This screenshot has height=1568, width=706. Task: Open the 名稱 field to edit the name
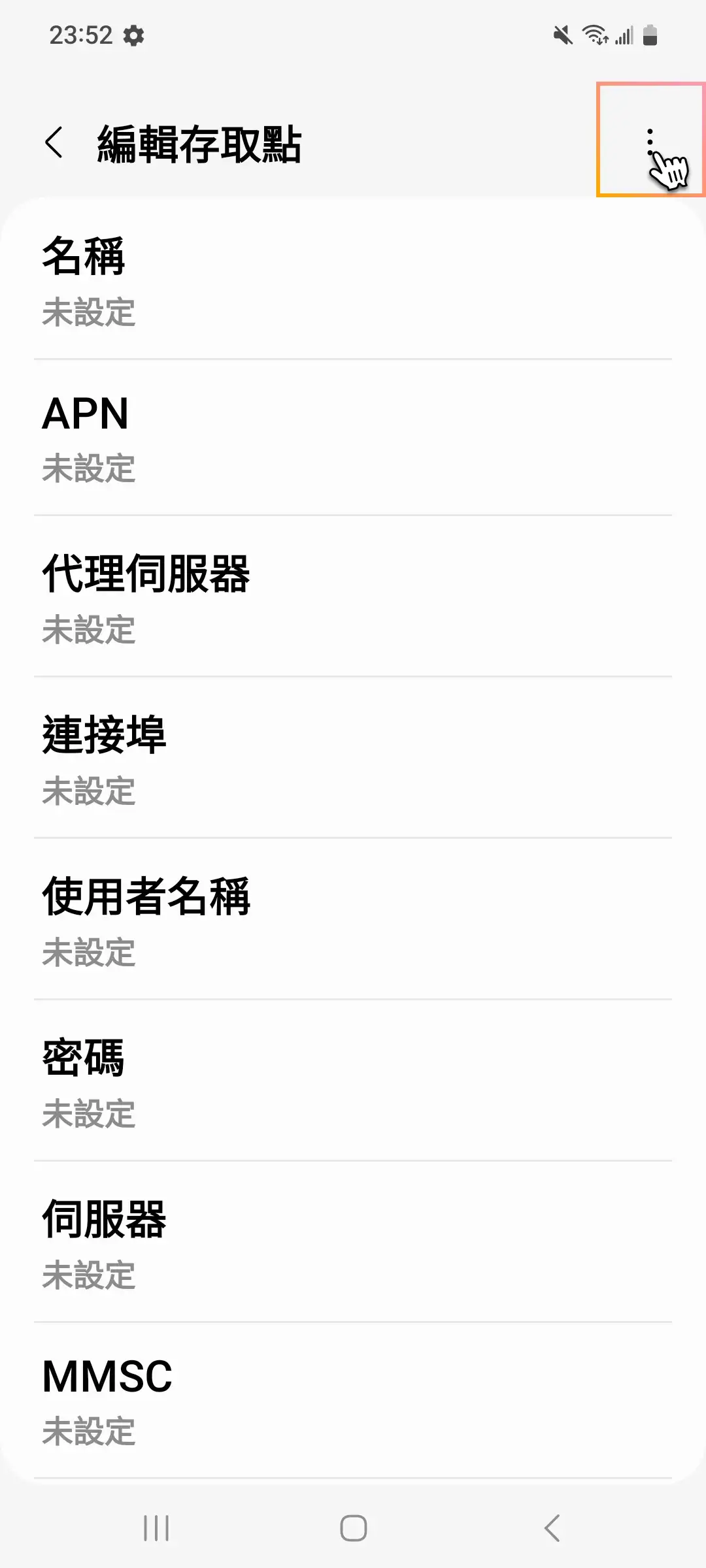(x=353, y=281)
